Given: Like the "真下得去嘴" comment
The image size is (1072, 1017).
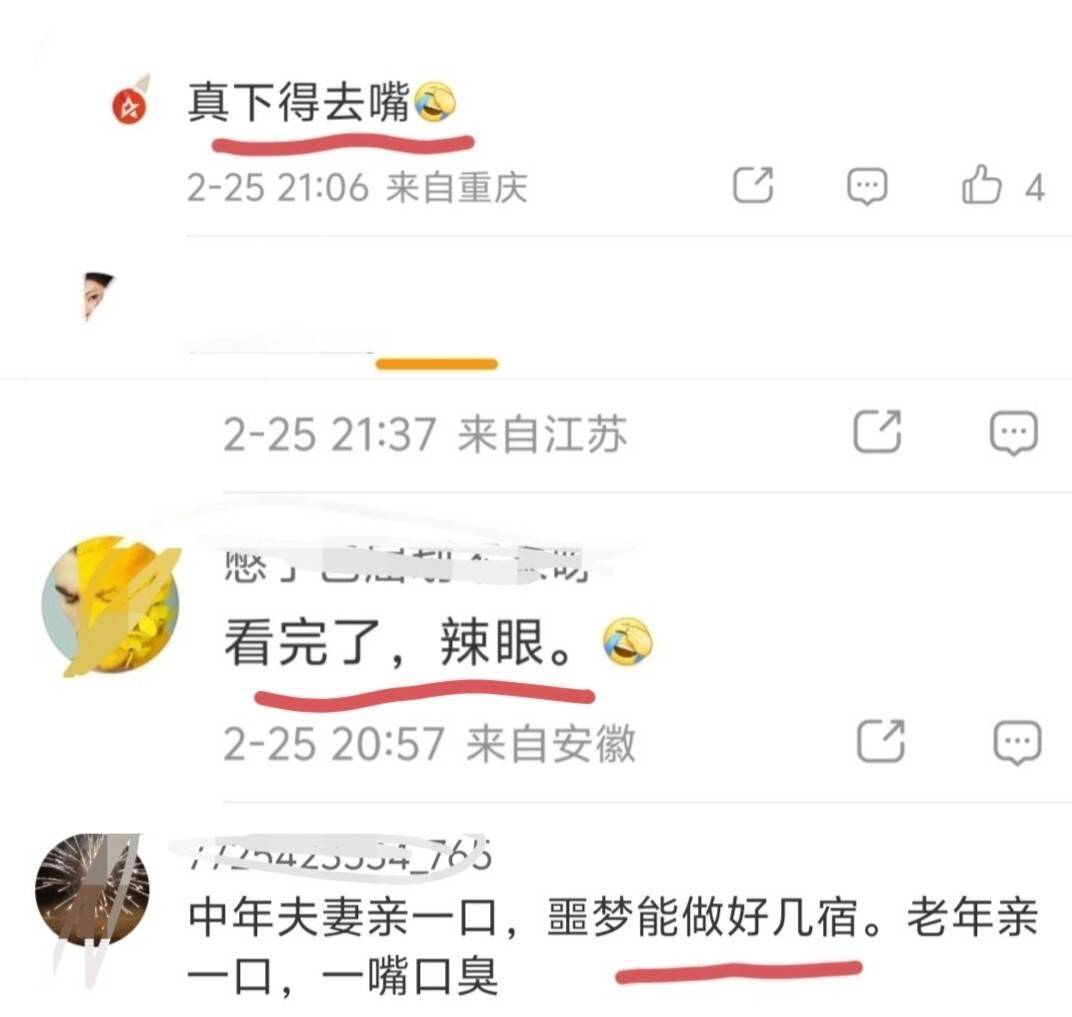Looking at the screenshot, I should 982,186.
